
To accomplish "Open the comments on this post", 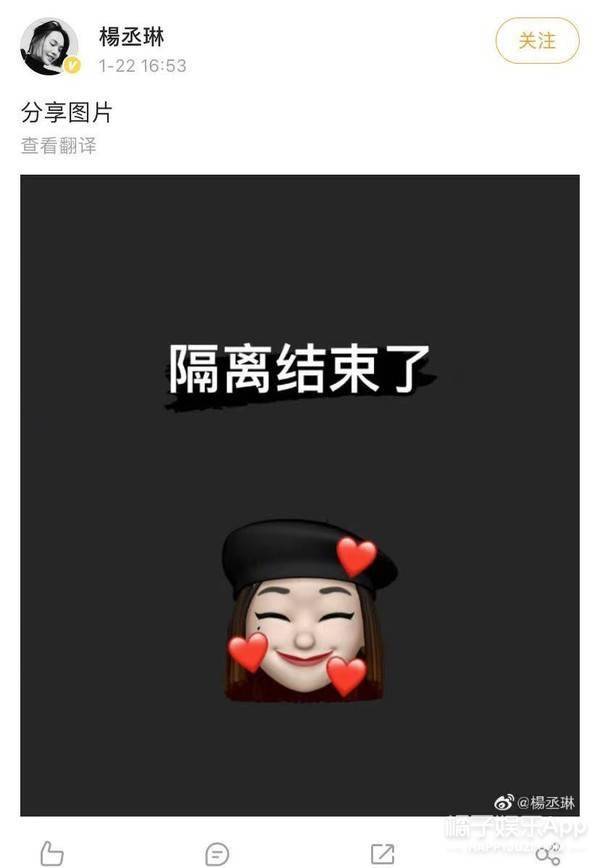I will pyautogui.click(x=216, y=853).
